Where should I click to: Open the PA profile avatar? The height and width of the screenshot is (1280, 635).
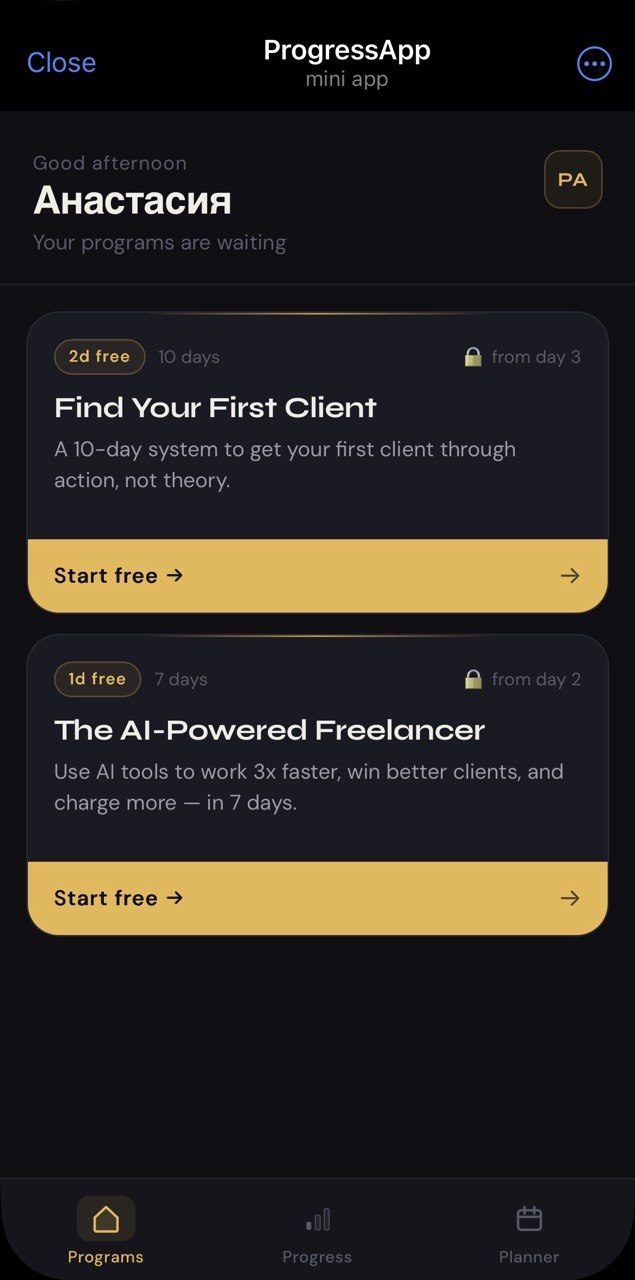(x=573, y=180)
